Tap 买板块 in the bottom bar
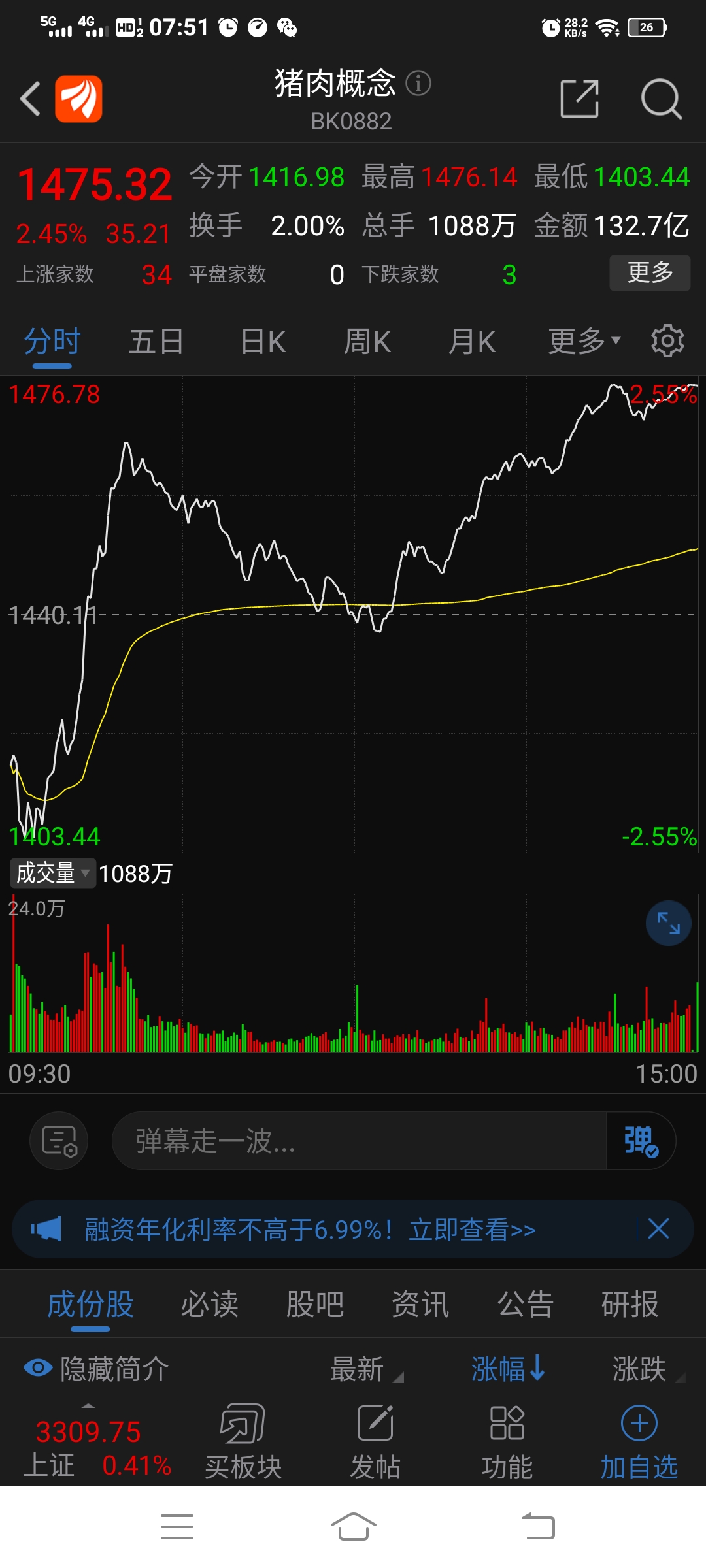The height and width of the screenshot is (1568, 706). point(243,1443)
